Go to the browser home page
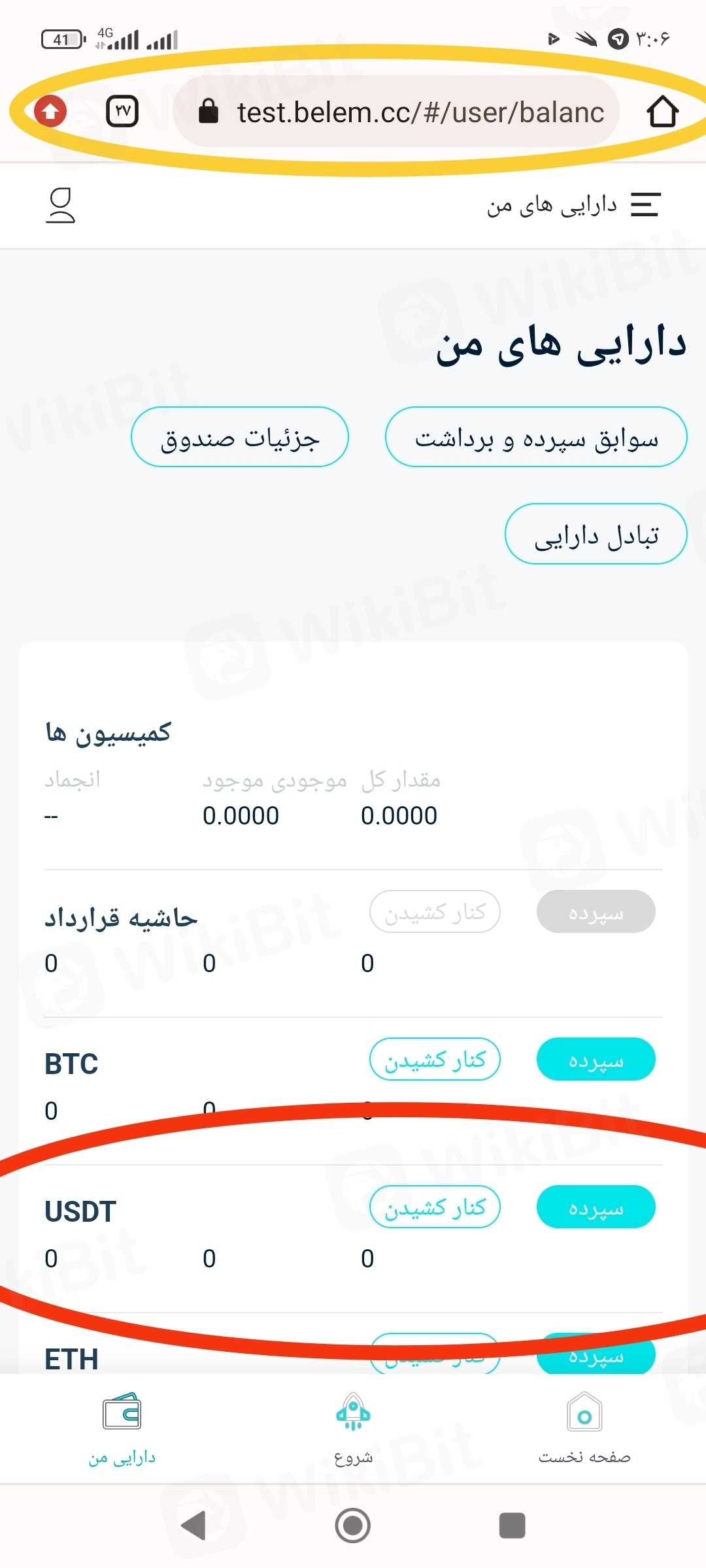The width and height of the screenshot is (706, 1568). click(662, 112)
